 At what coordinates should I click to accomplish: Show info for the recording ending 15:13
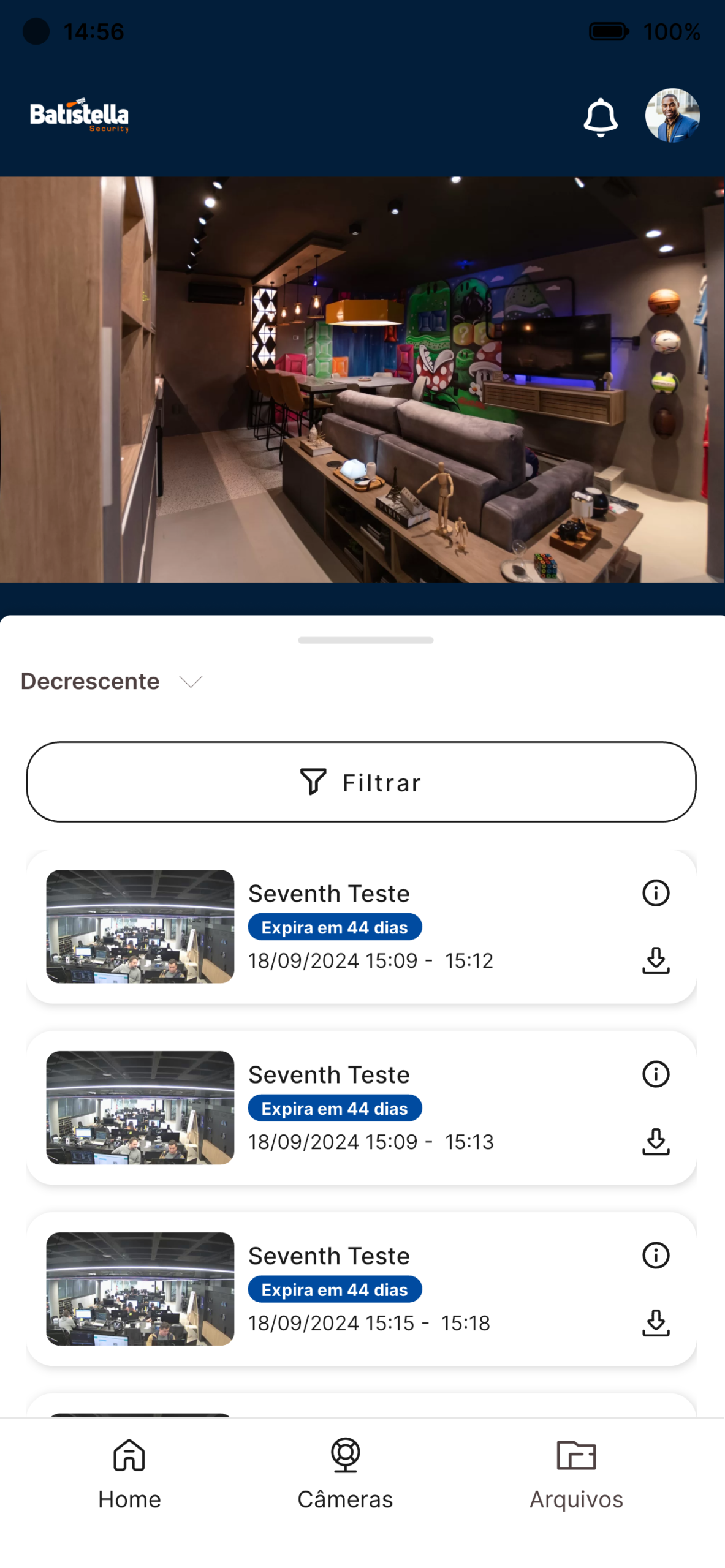[655, 1074]
